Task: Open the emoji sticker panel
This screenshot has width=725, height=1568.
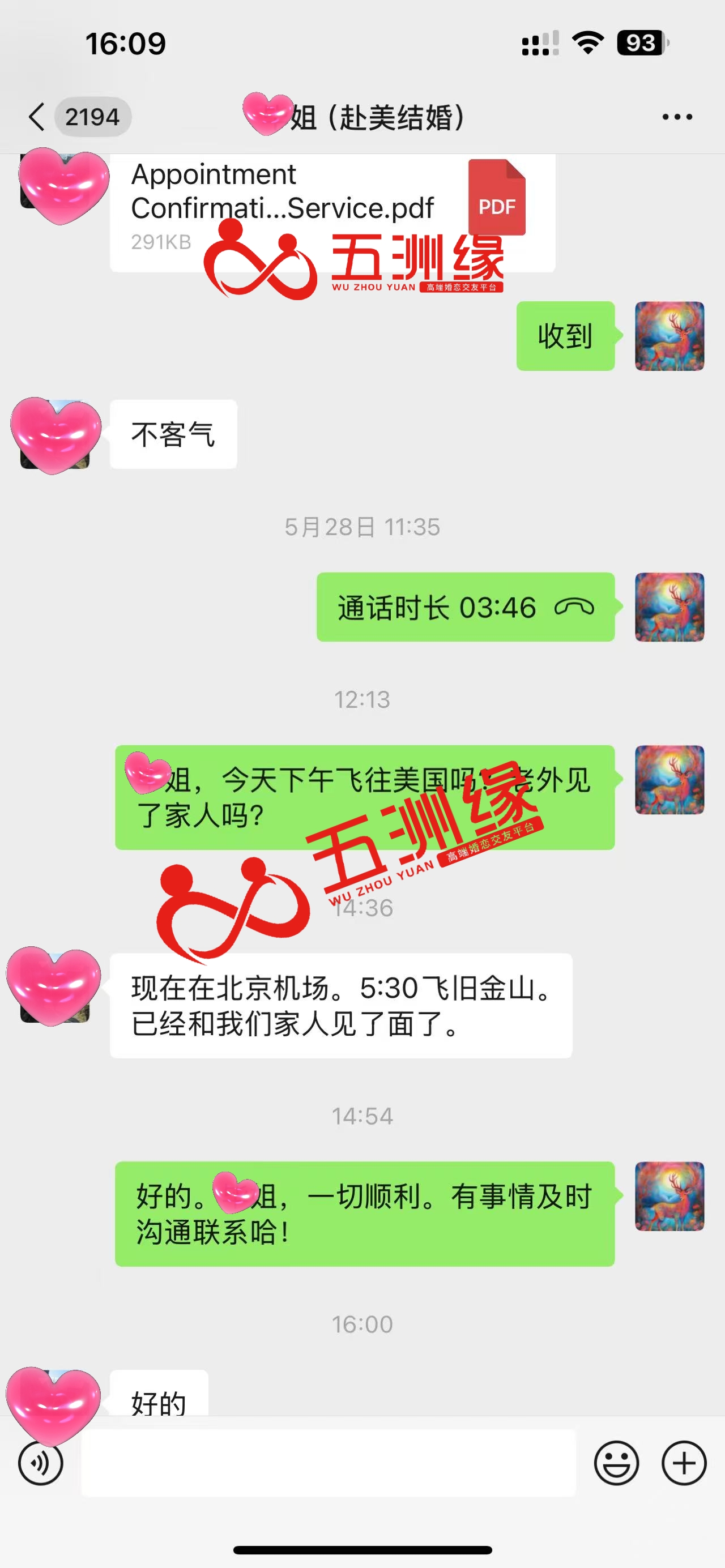Action: coord(616,1463)
